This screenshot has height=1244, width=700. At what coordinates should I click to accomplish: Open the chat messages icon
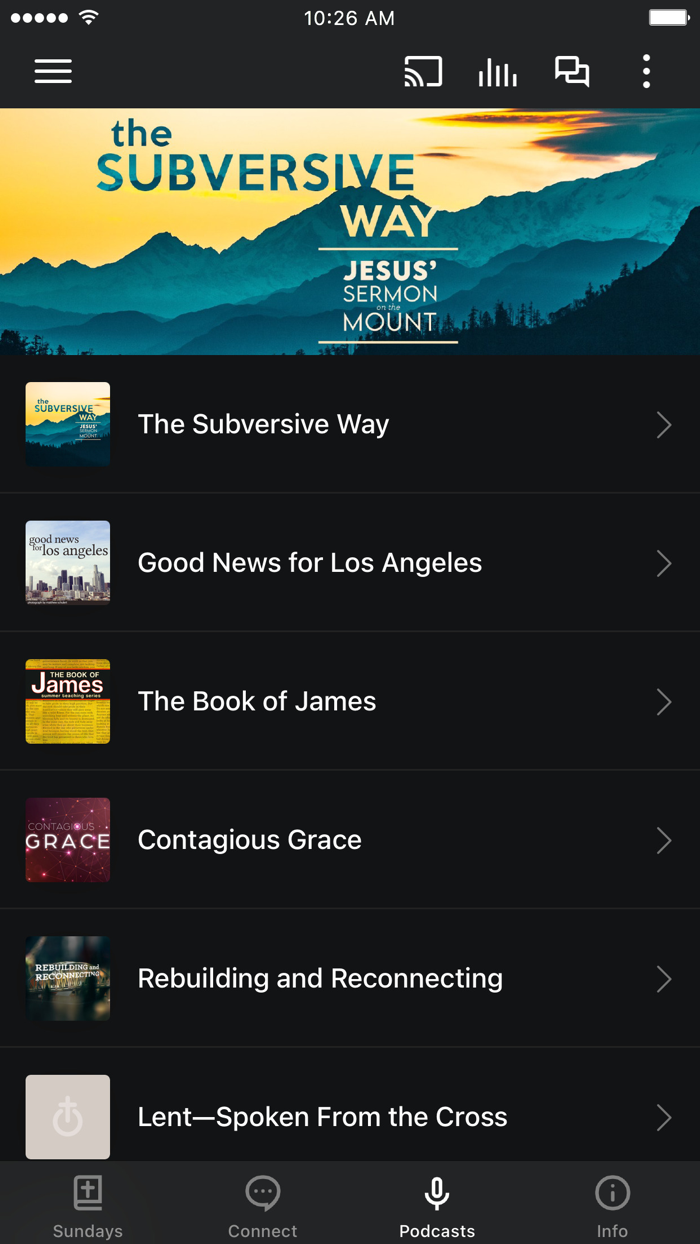coord(572,71)
